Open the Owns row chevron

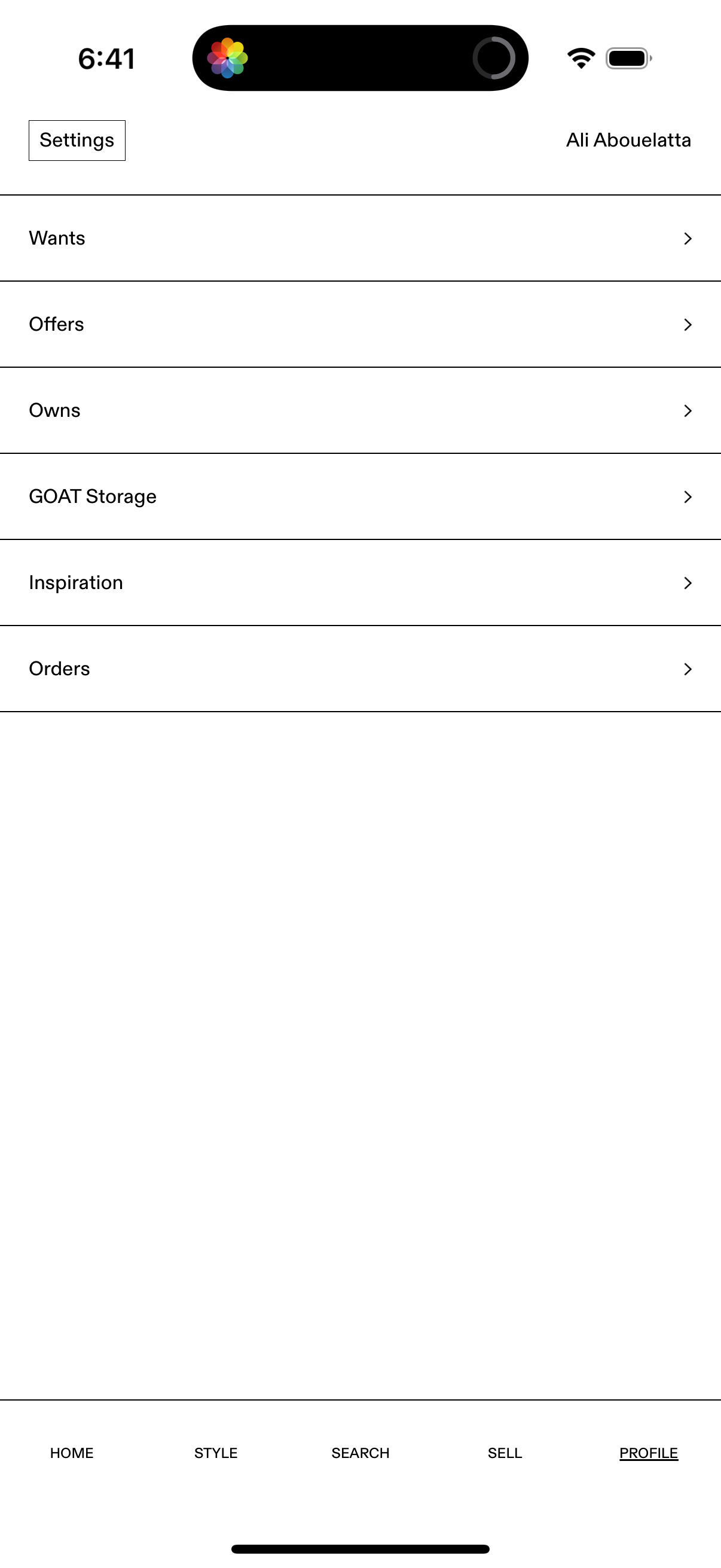coord(688,410)
